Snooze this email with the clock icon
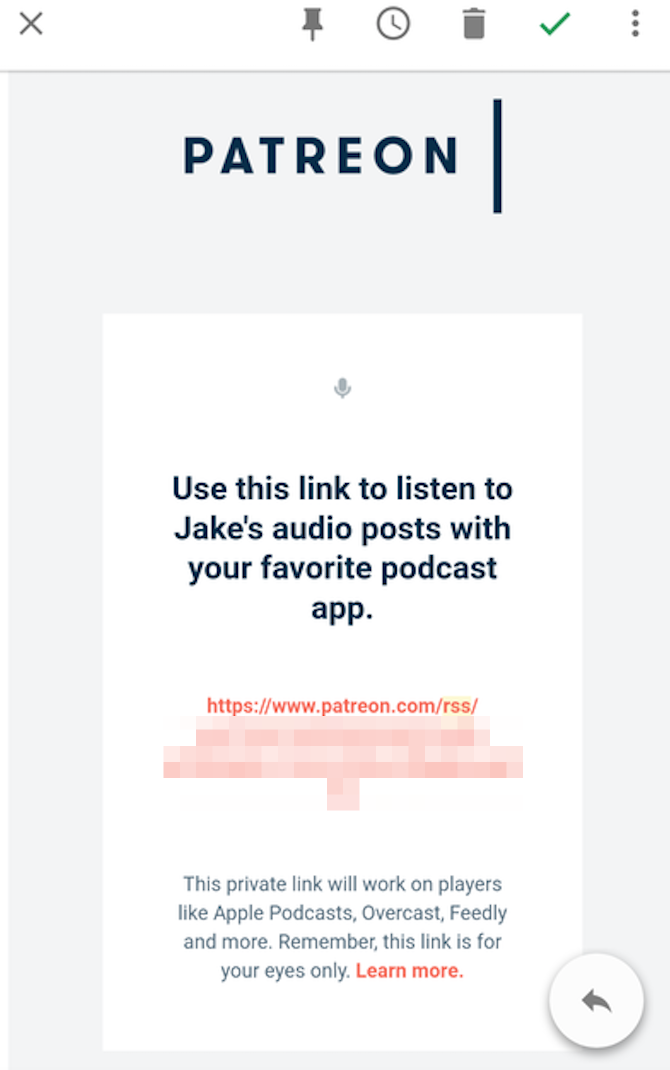Screen dimensions: 670x1070 [x=393, y=24]
